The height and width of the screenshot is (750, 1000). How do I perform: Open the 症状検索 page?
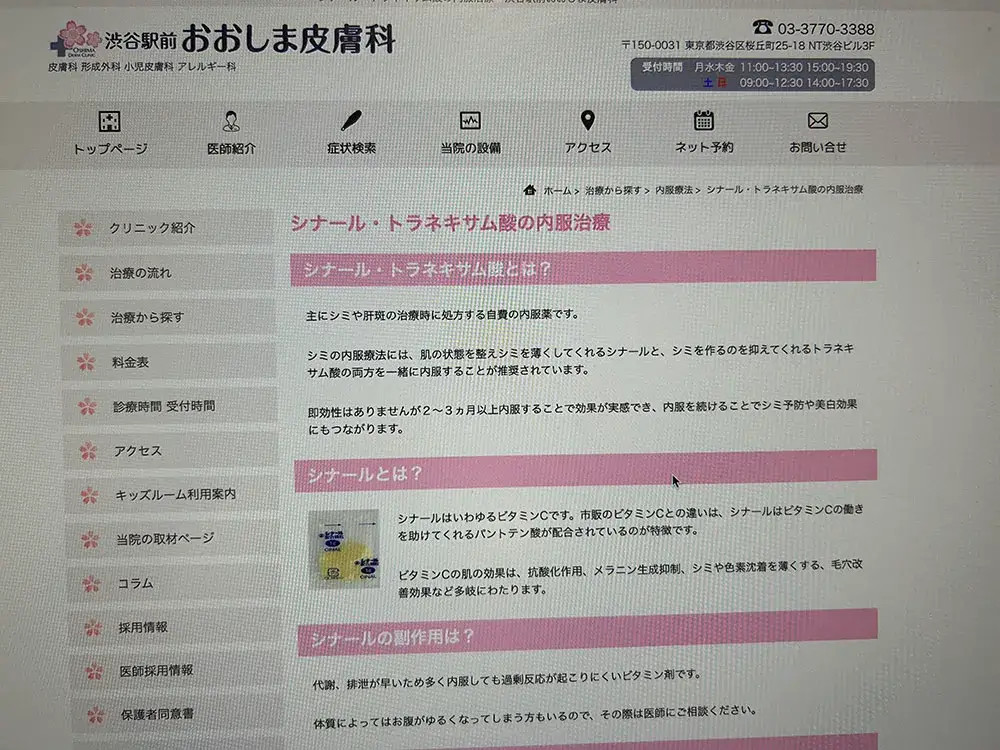(351, 134)
